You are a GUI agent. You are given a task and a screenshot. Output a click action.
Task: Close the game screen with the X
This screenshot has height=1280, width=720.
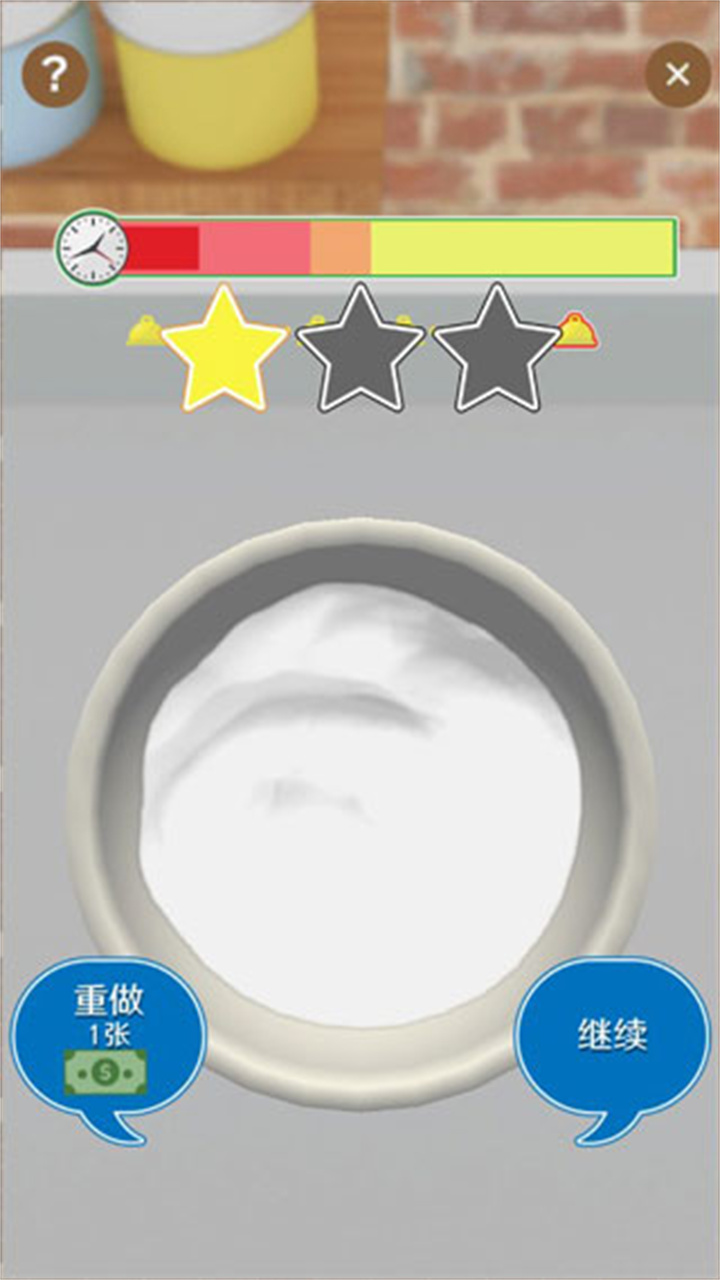(x=677, y=74)
